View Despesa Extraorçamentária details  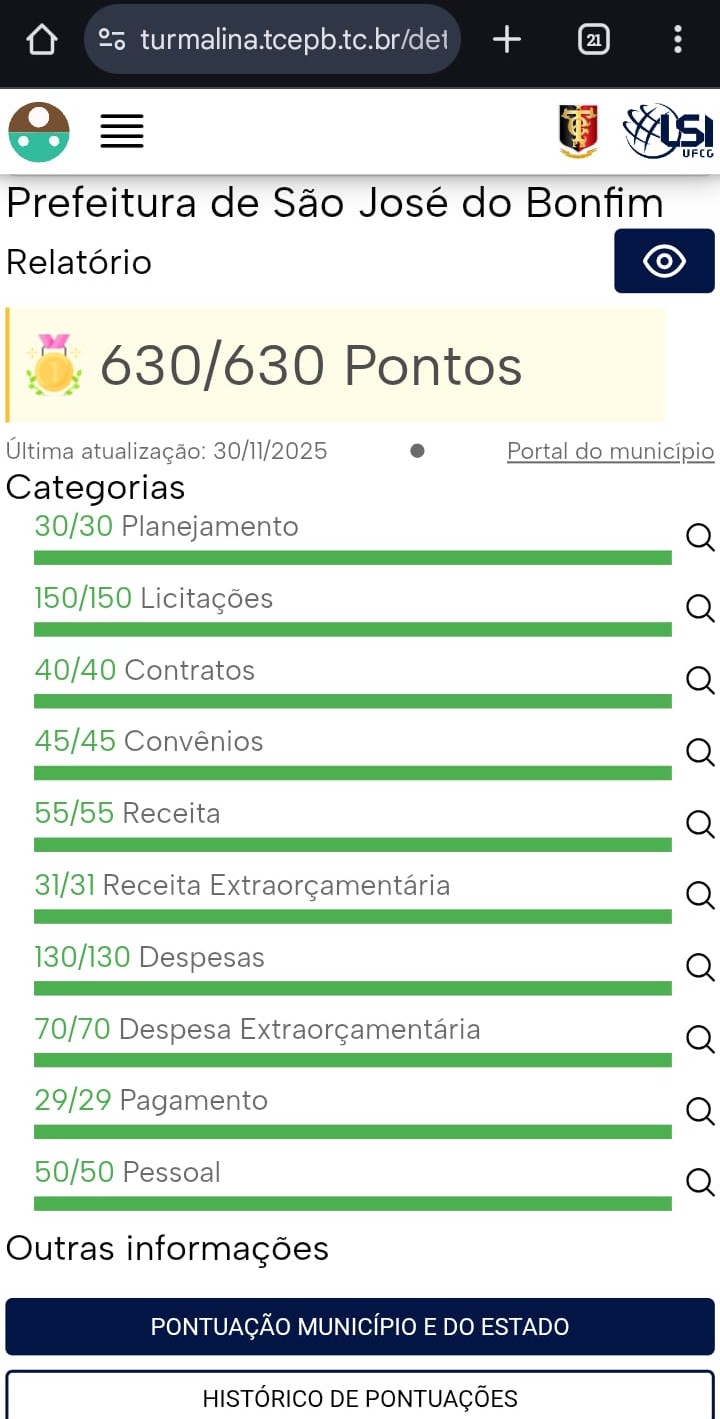point(700,1039)
